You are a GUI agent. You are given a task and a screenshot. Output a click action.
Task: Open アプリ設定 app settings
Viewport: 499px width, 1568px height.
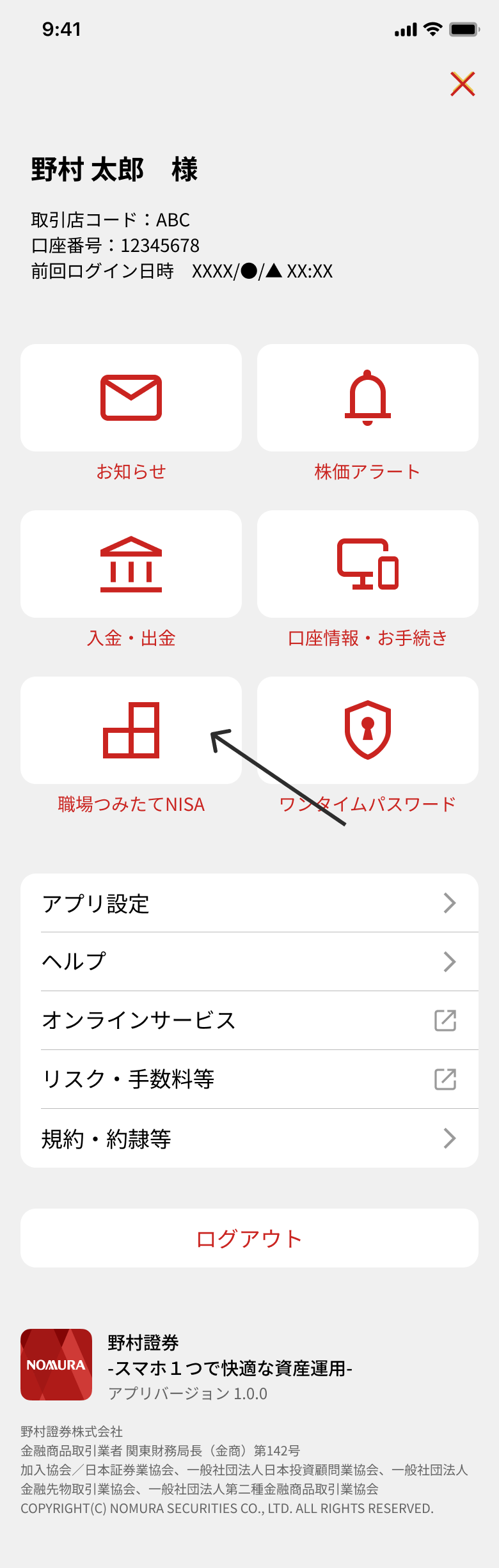pos(249,903)
